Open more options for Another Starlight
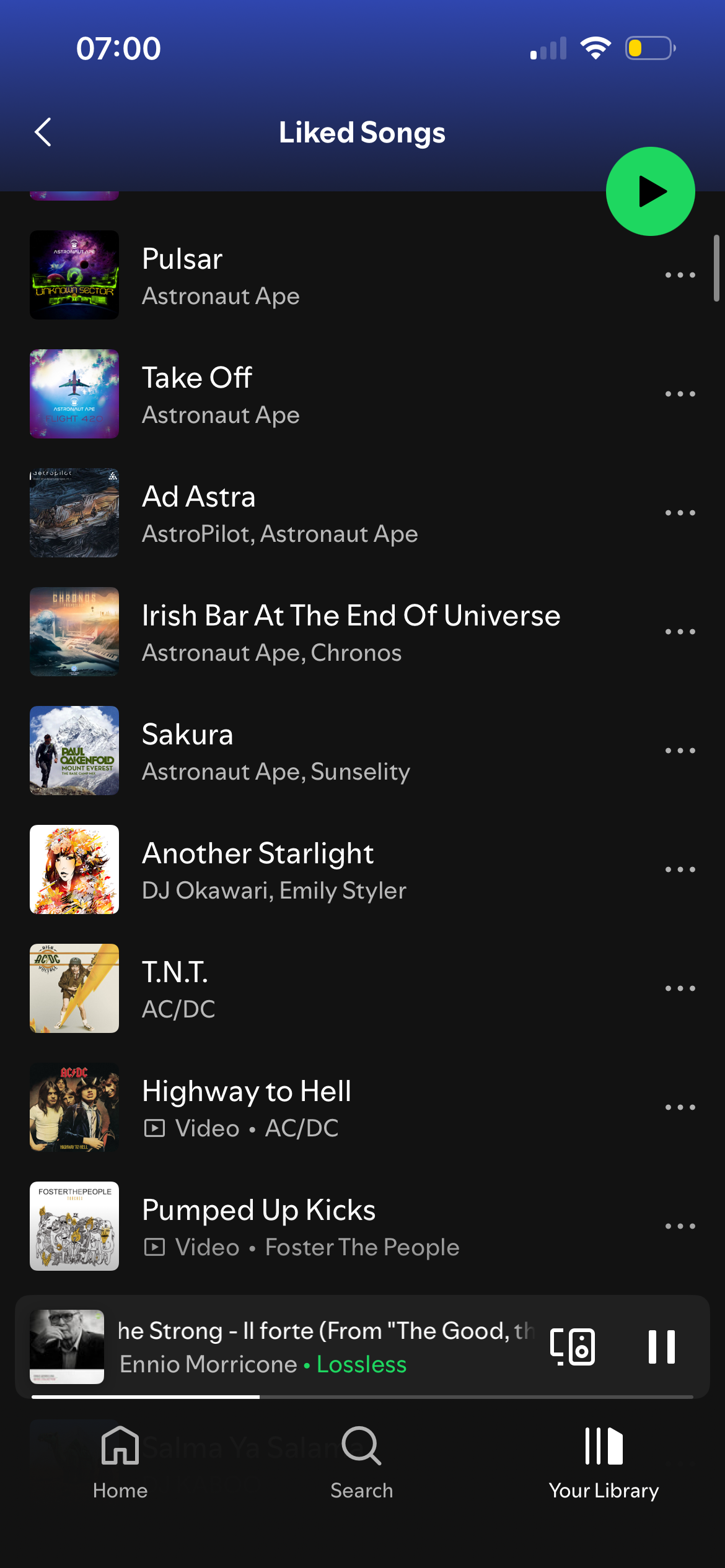The width and height of the screenshot is (725, 1568). coord(680,869)
